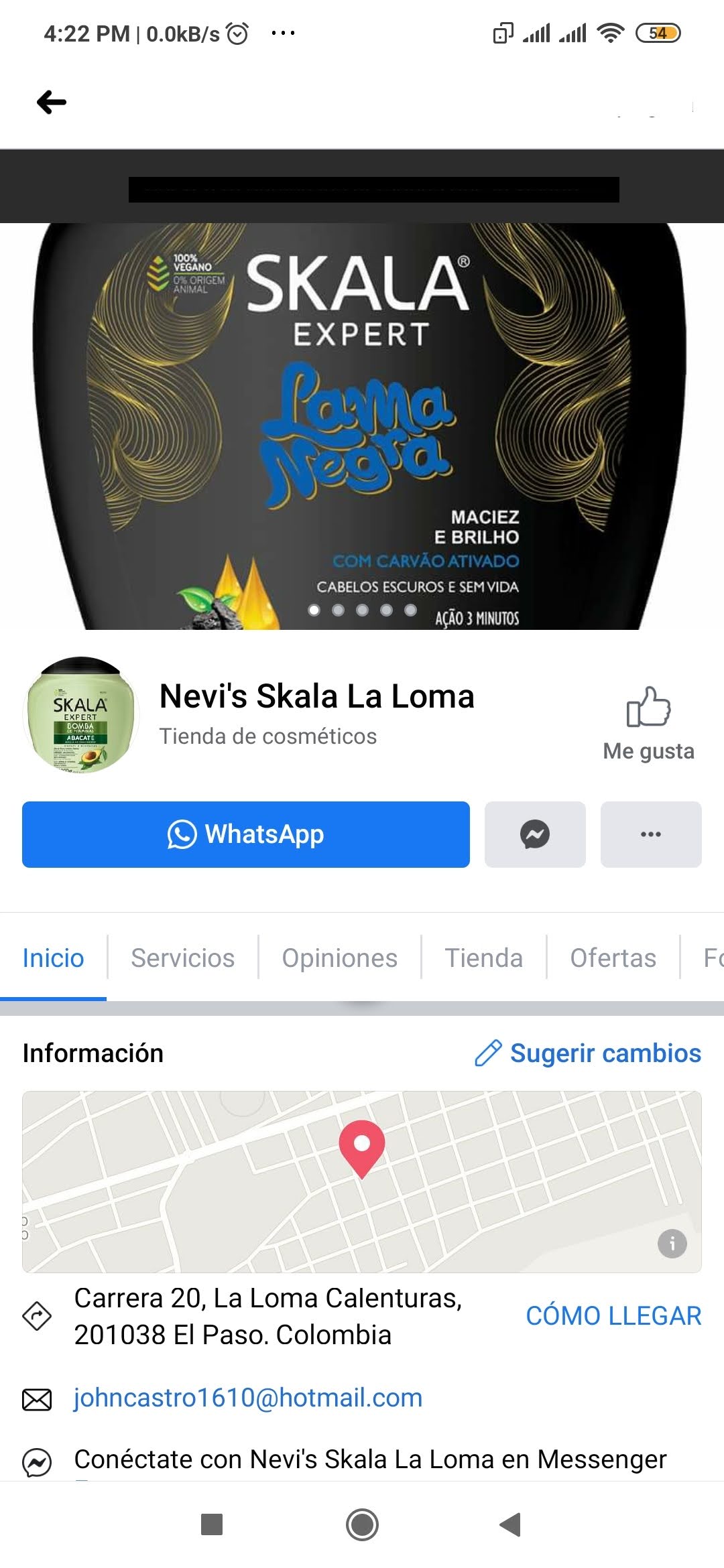The width and height of the screenshot is (724, 1568).
Task: Switch to the Servicios tab
Action: 181,958
